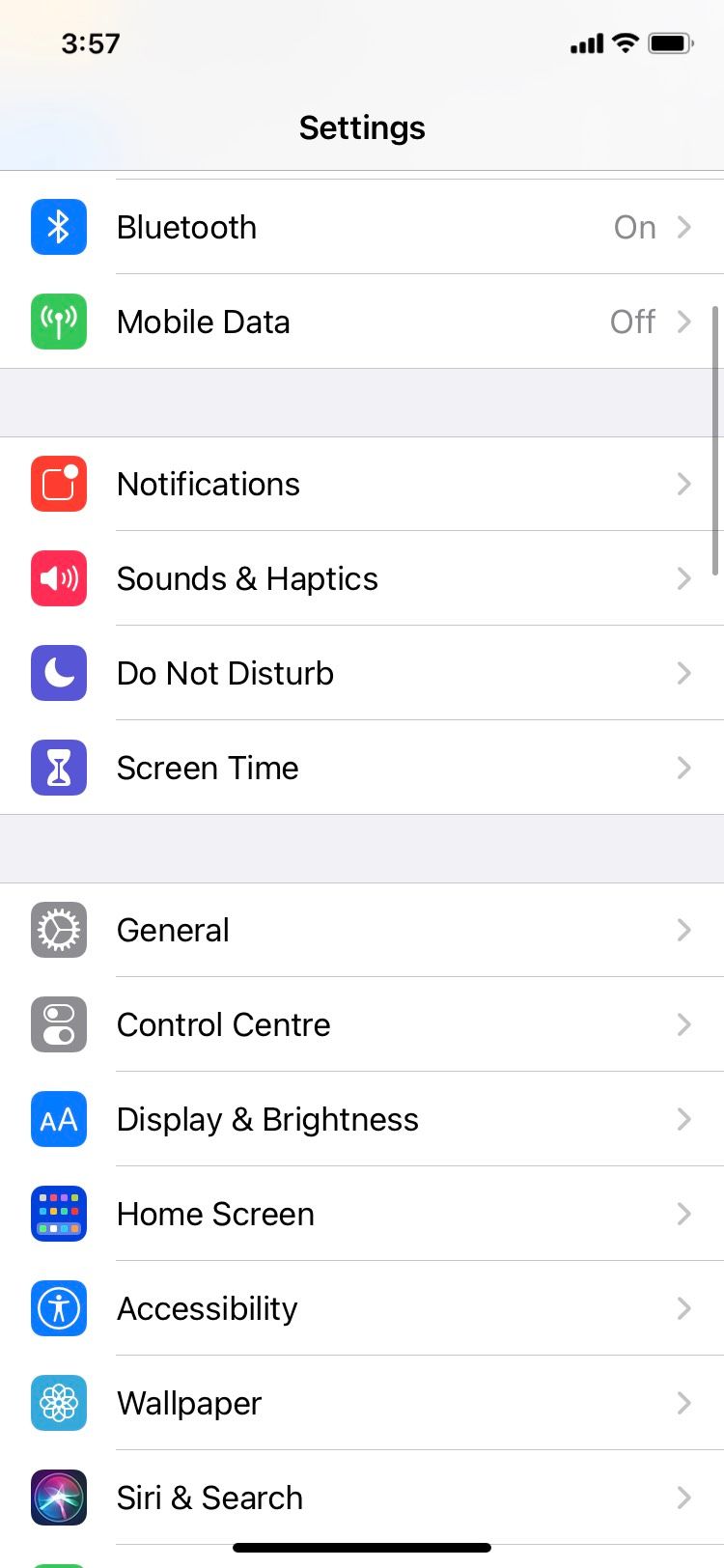Image resolution: width=724 pixels, height=1568 pixels.
Task: Select the Wallpaper icon
Action: 59,1403
